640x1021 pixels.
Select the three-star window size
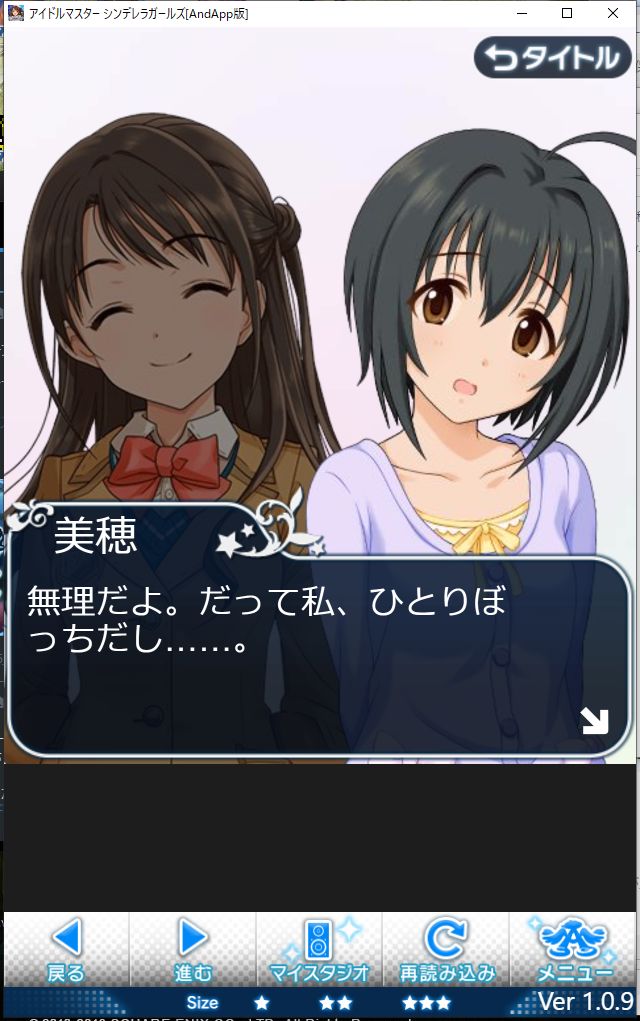426,1002
